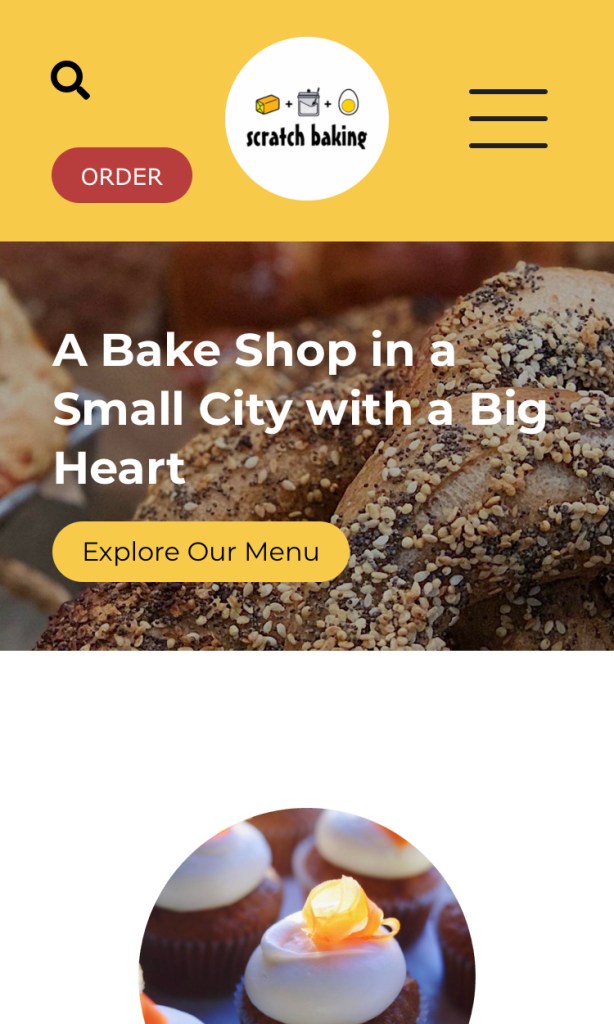This screenshot has width=614, height=1024.
Task: Tap Explore Our Menu button
Action: (x=201, y=551)
